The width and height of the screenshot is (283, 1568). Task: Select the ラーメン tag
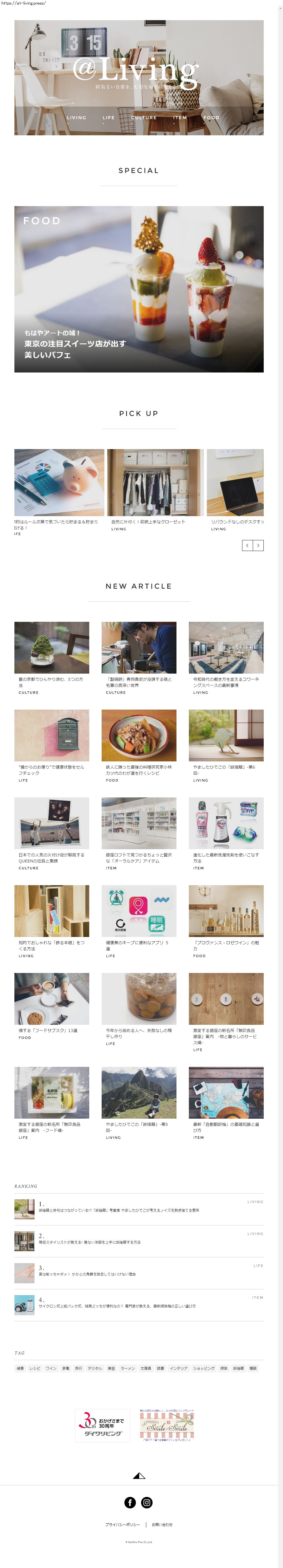pyautogui.click(x=127, y=1368)
